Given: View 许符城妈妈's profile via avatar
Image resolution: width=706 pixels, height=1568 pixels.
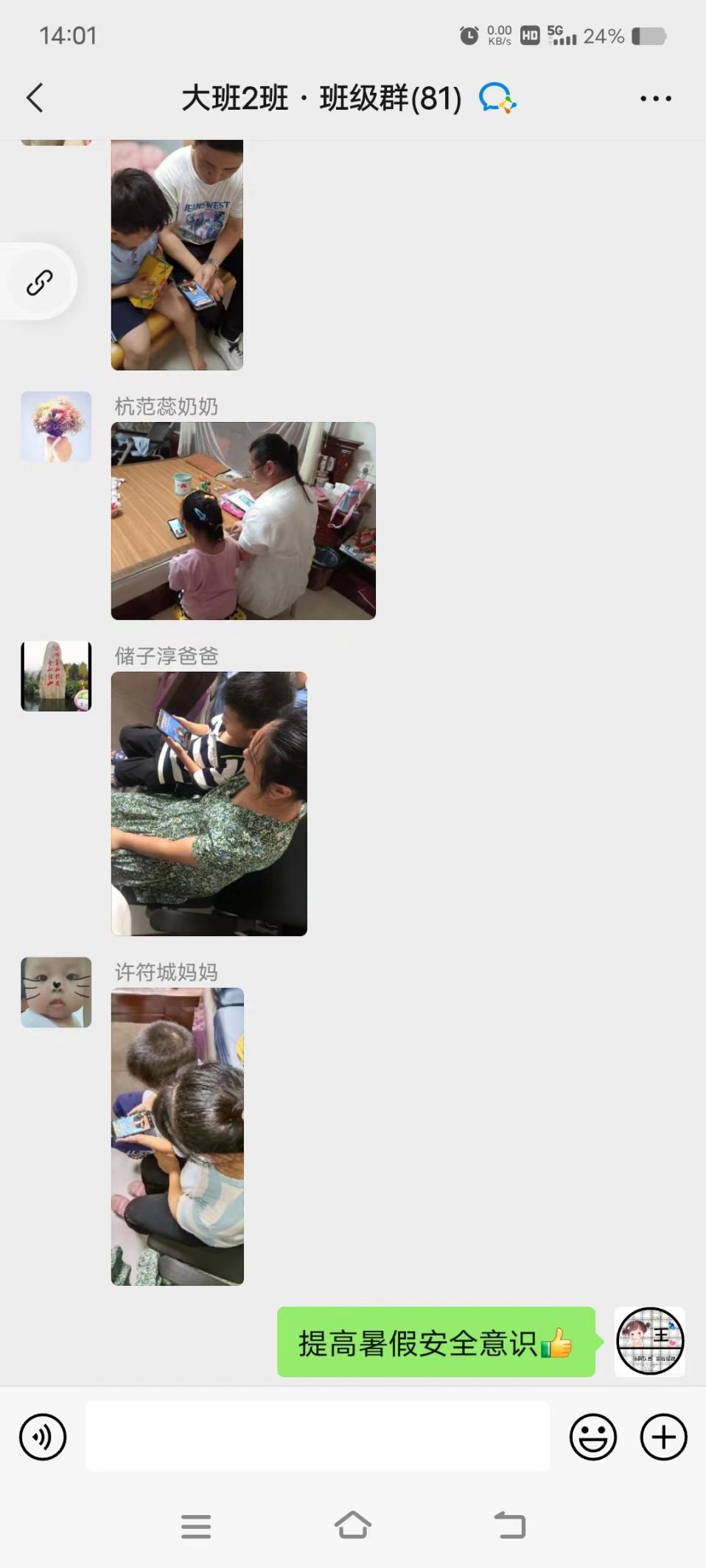Looking at the screenshot, I should pyautogui.click(x=56, y=992).
